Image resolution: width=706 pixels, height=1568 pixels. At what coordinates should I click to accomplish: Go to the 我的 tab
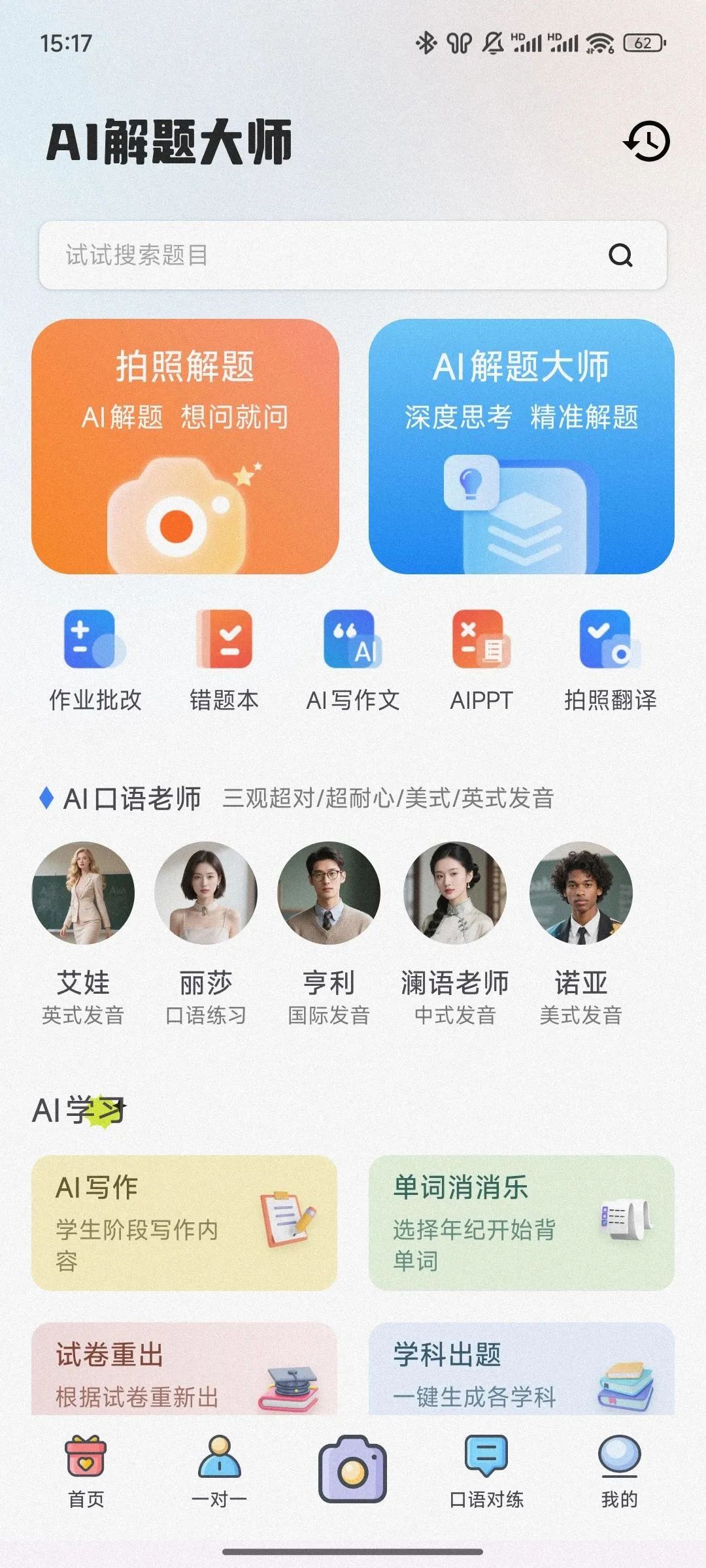(619, 1470)
